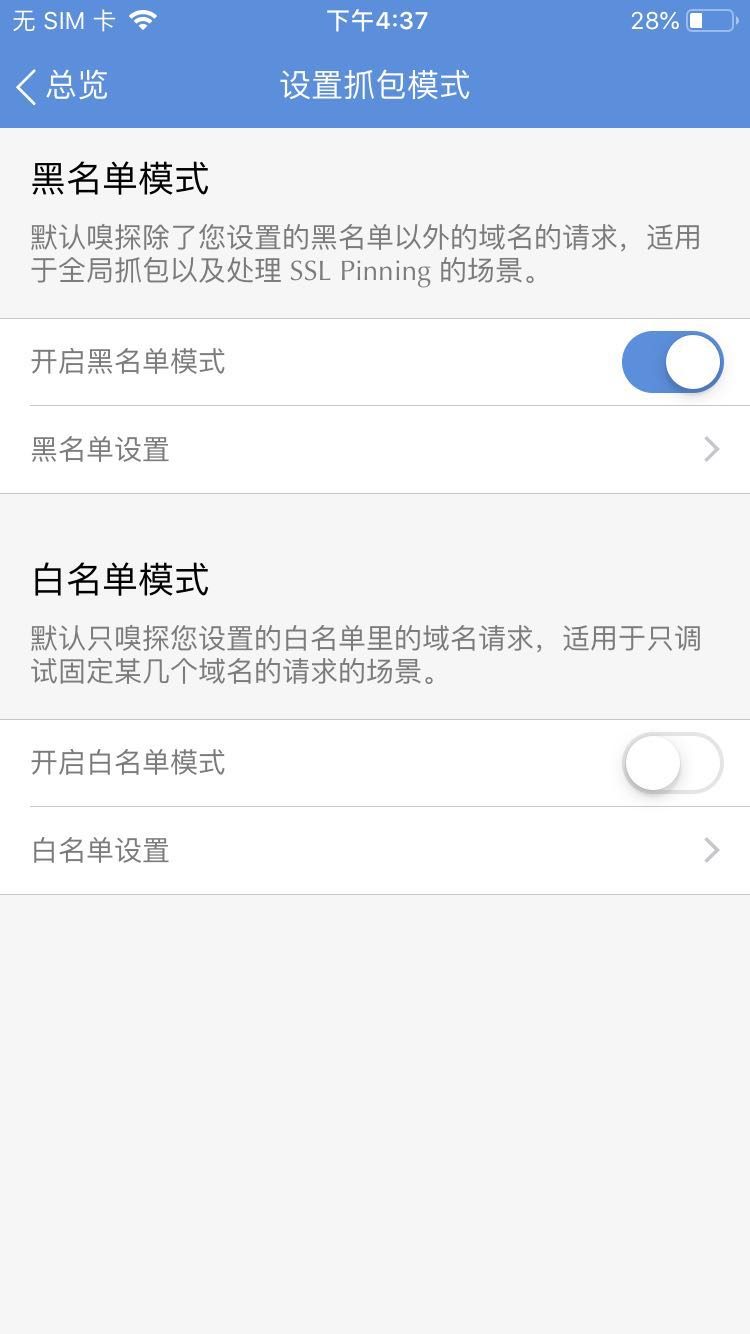Screen dimensions: 750x1334
Task: Enable the 开启白名单模式 switch
Action: pos(673,763)
